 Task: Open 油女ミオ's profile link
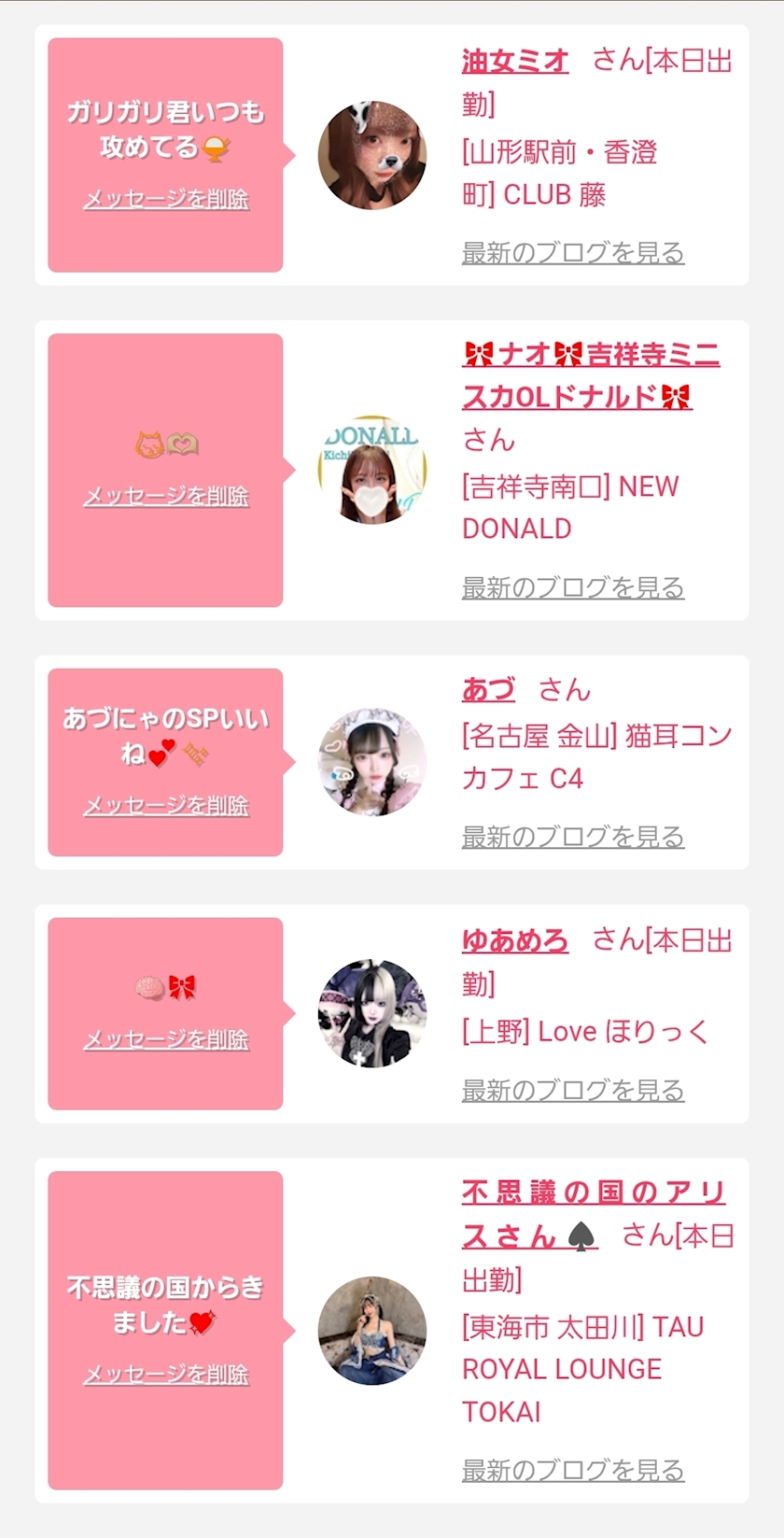pyautogui.click(x=515, y=62)
